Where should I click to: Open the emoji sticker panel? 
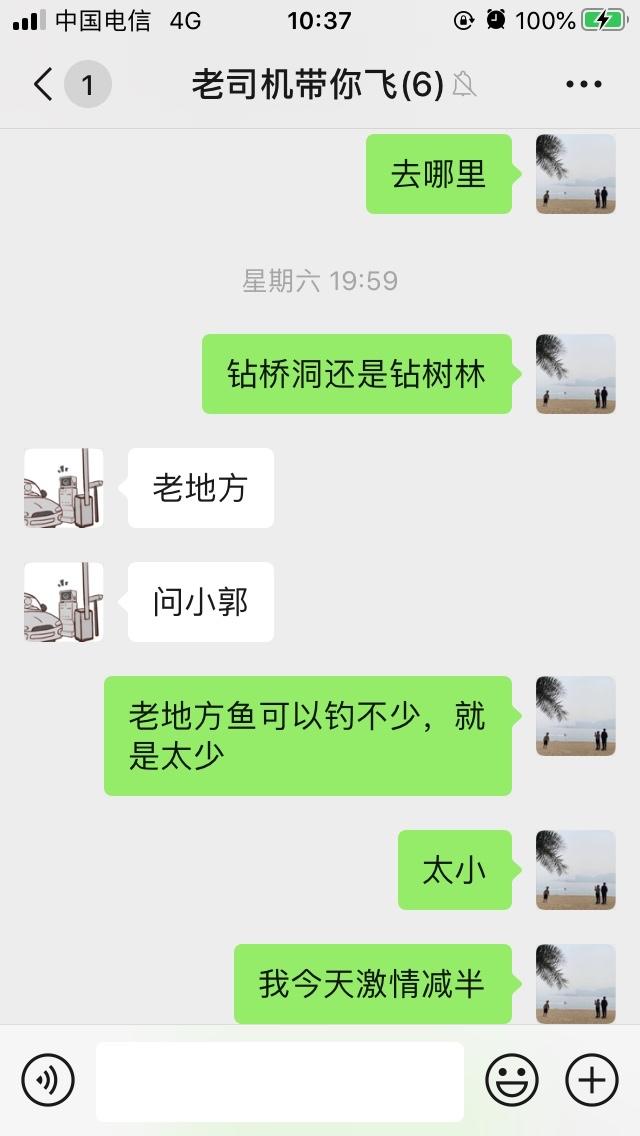tap(511, 1081)
